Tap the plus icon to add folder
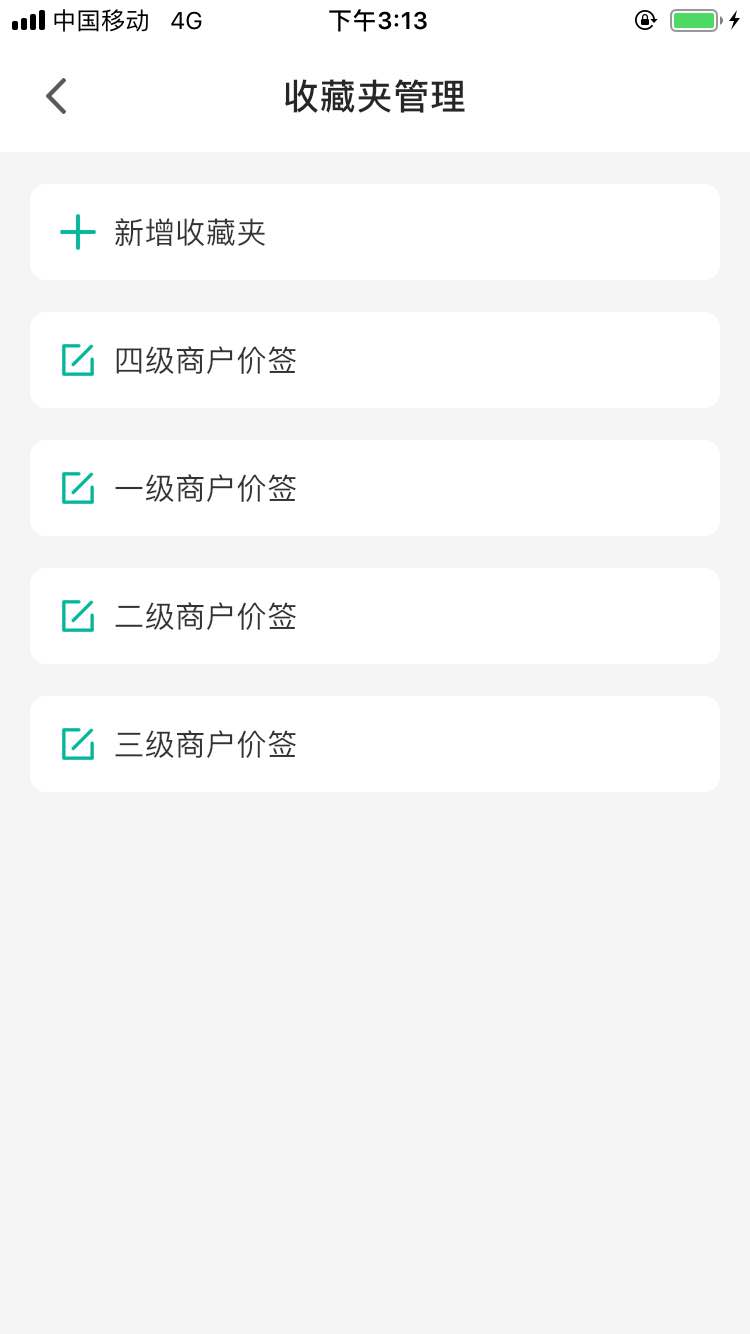This screenshot has width=750, height=1334. tap(77, 232)
